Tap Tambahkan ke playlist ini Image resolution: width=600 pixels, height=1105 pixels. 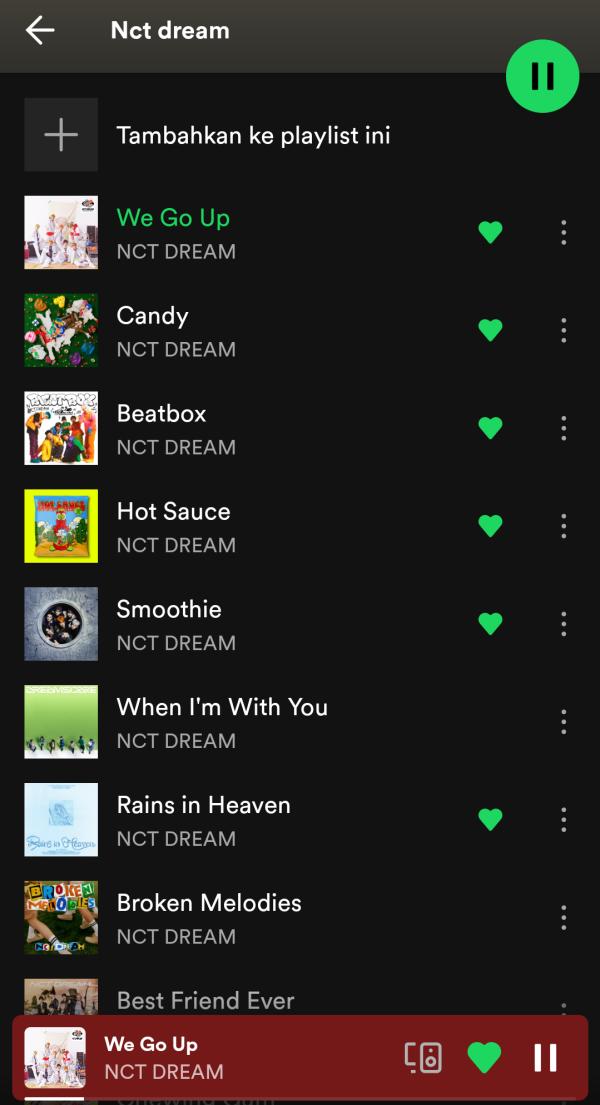pyautogui.click(x=253, y=135)
